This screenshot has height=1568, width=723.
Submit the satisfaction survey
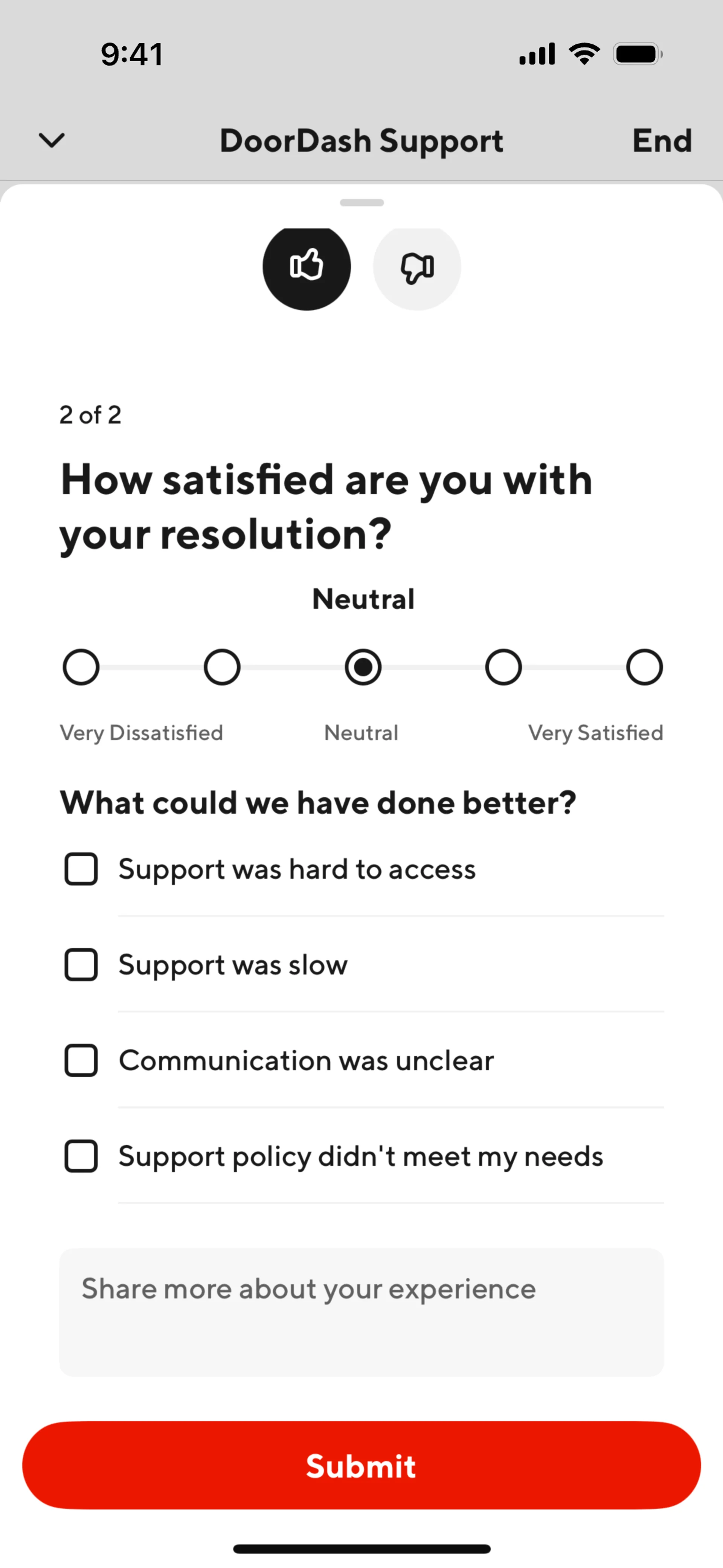[361, 1465]
